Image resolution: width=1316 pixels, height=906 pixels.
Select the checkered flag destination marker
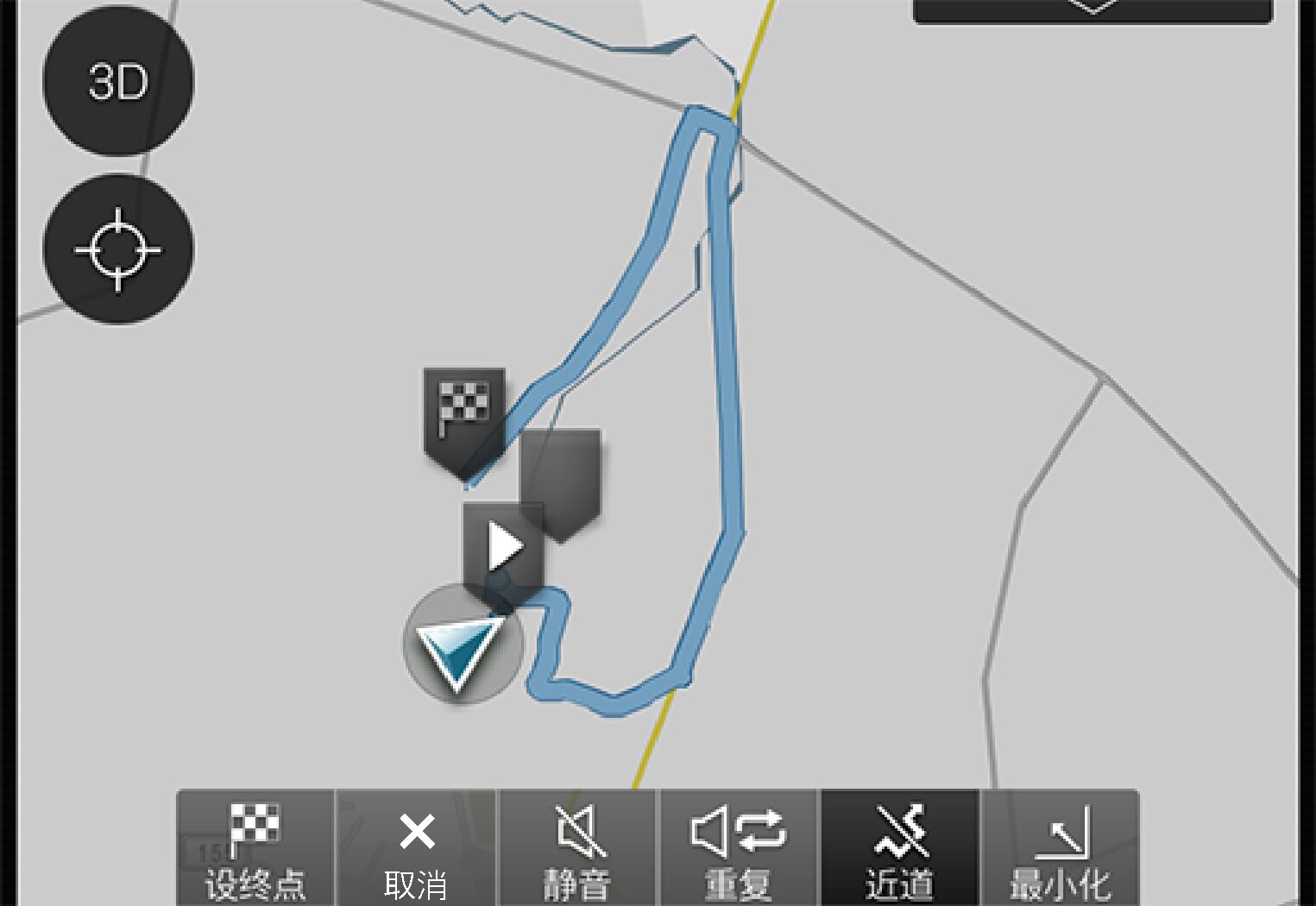pos(463,414)
